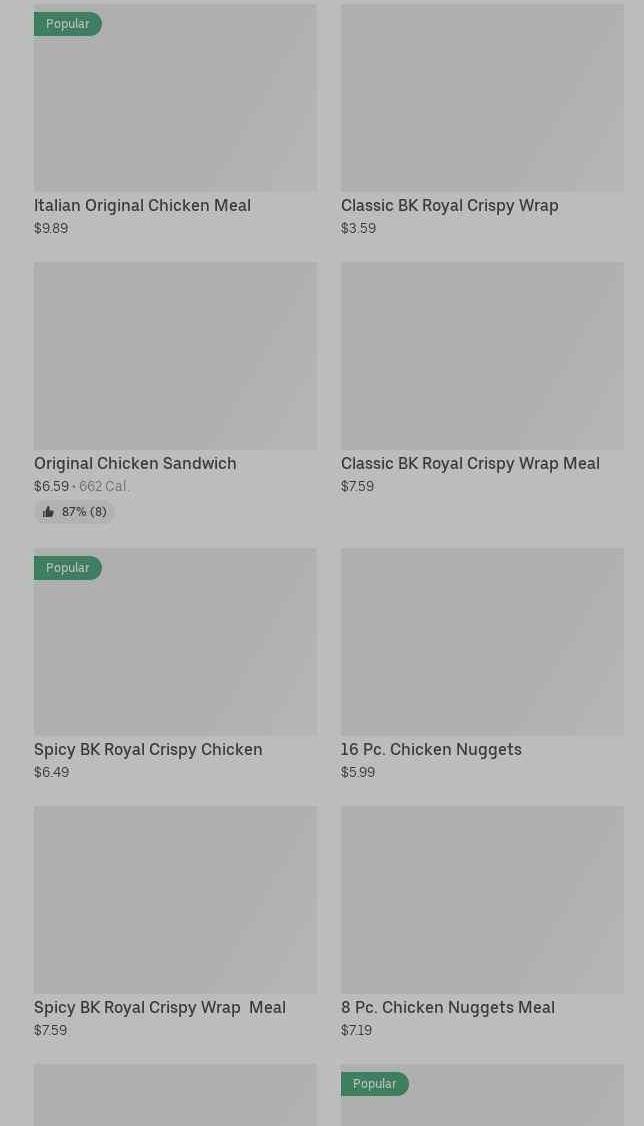Select the Spicy BK Royal Crispy Wrap Meal
The height and width of the screenshot is (1126, 644).
[x=175, y=922]
